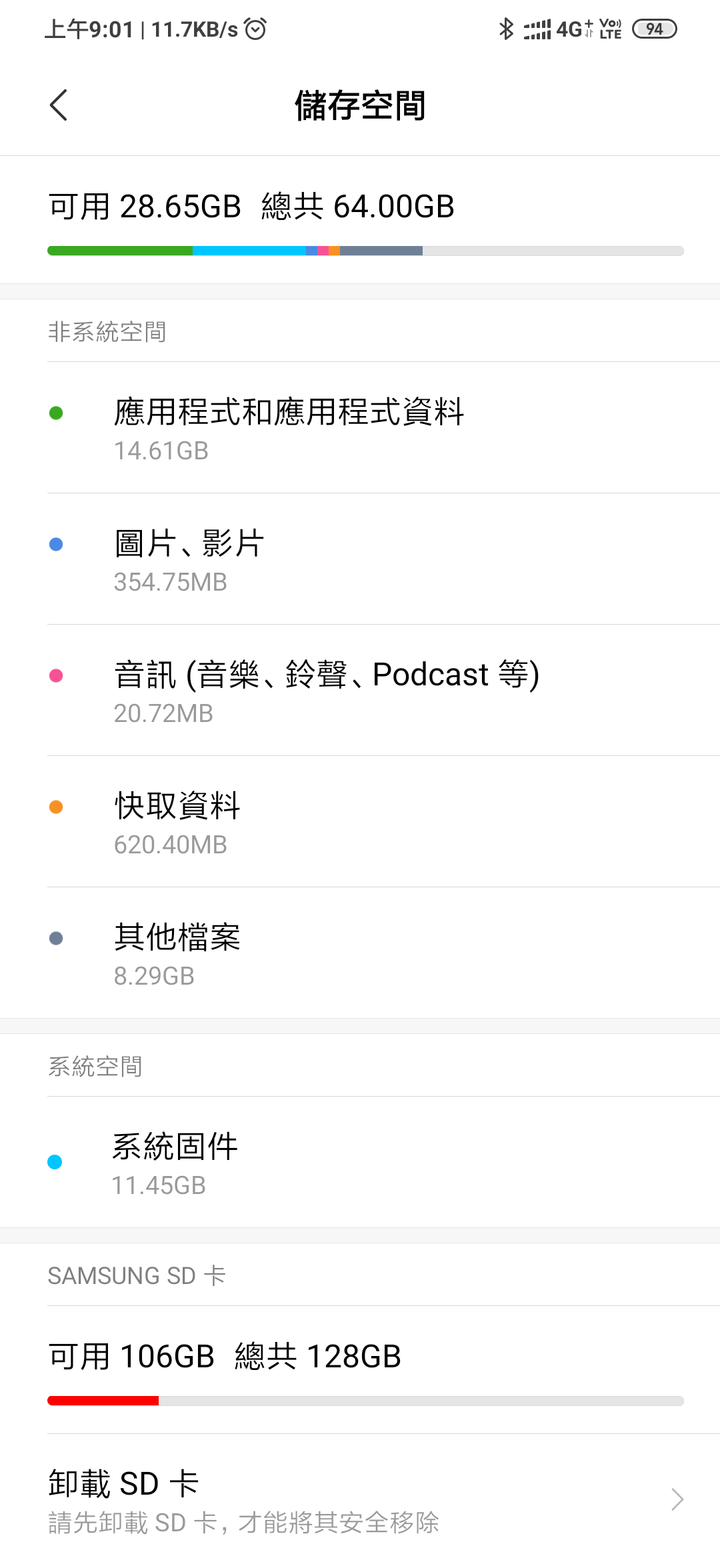Tap 卸載 SD 卡 to unmount the card
The width and height of the screenshot is (720, 1560).
tap(360, 1498)
